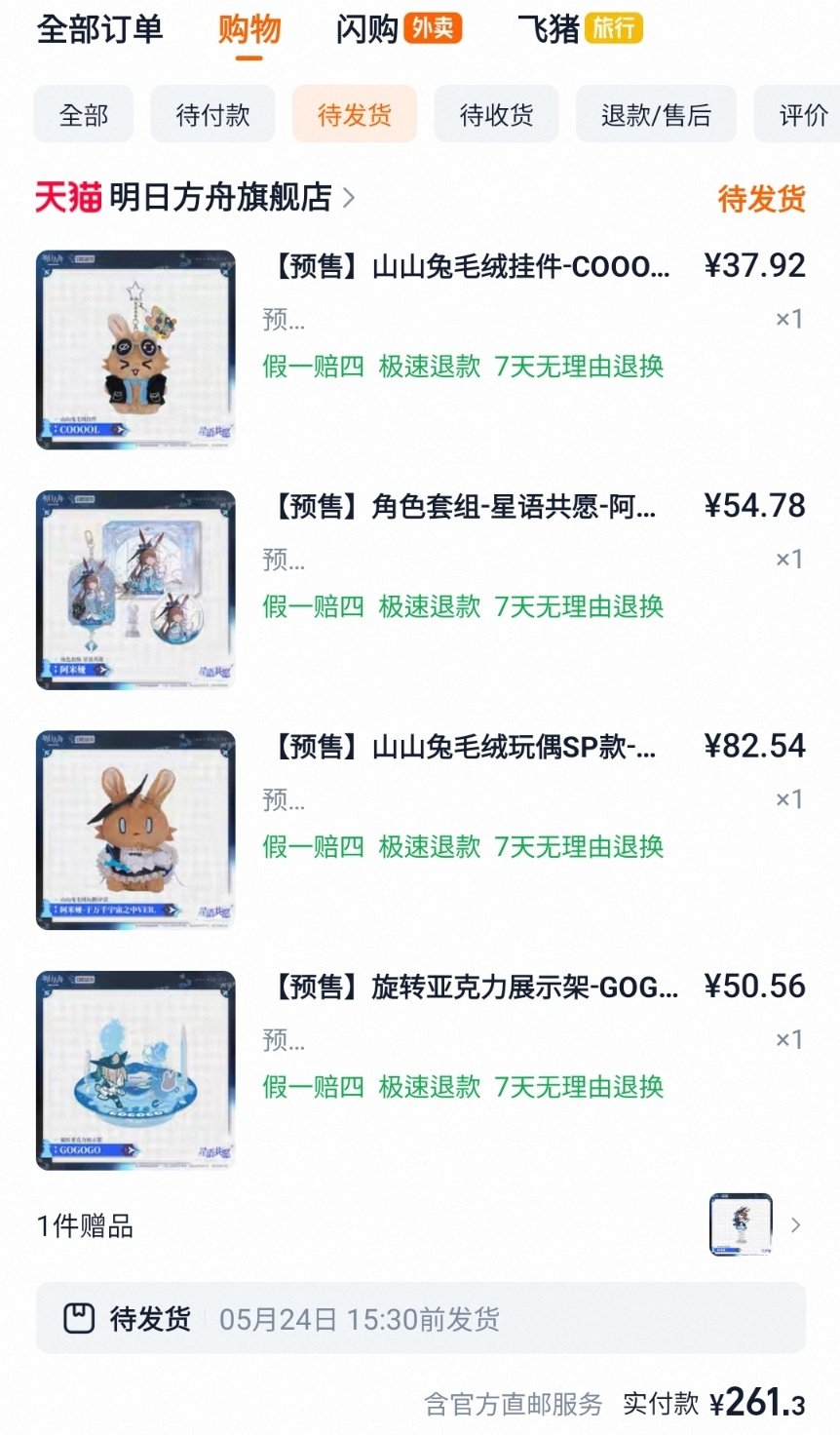Select the 退款/售后 filter chip
Screen dimensions: 840x1435
656,115
